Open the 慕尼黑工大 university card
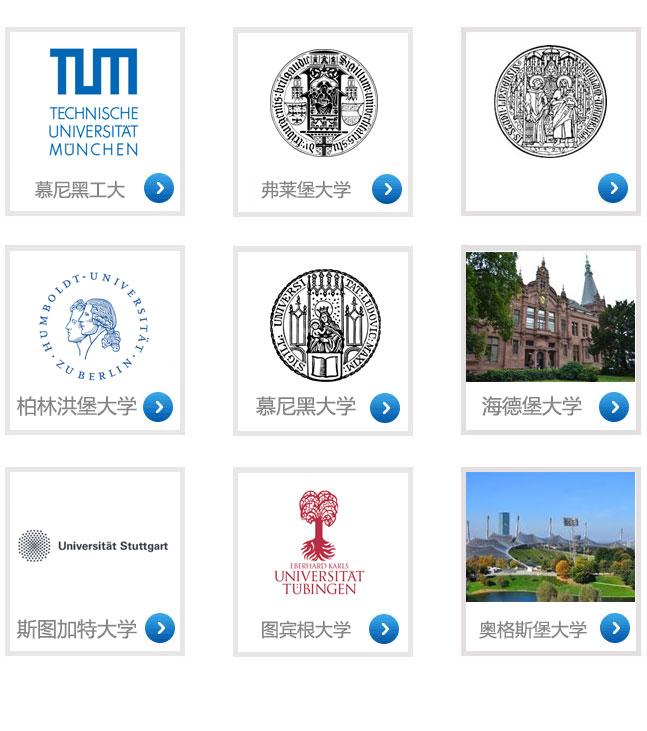 [x=94, y=121]
